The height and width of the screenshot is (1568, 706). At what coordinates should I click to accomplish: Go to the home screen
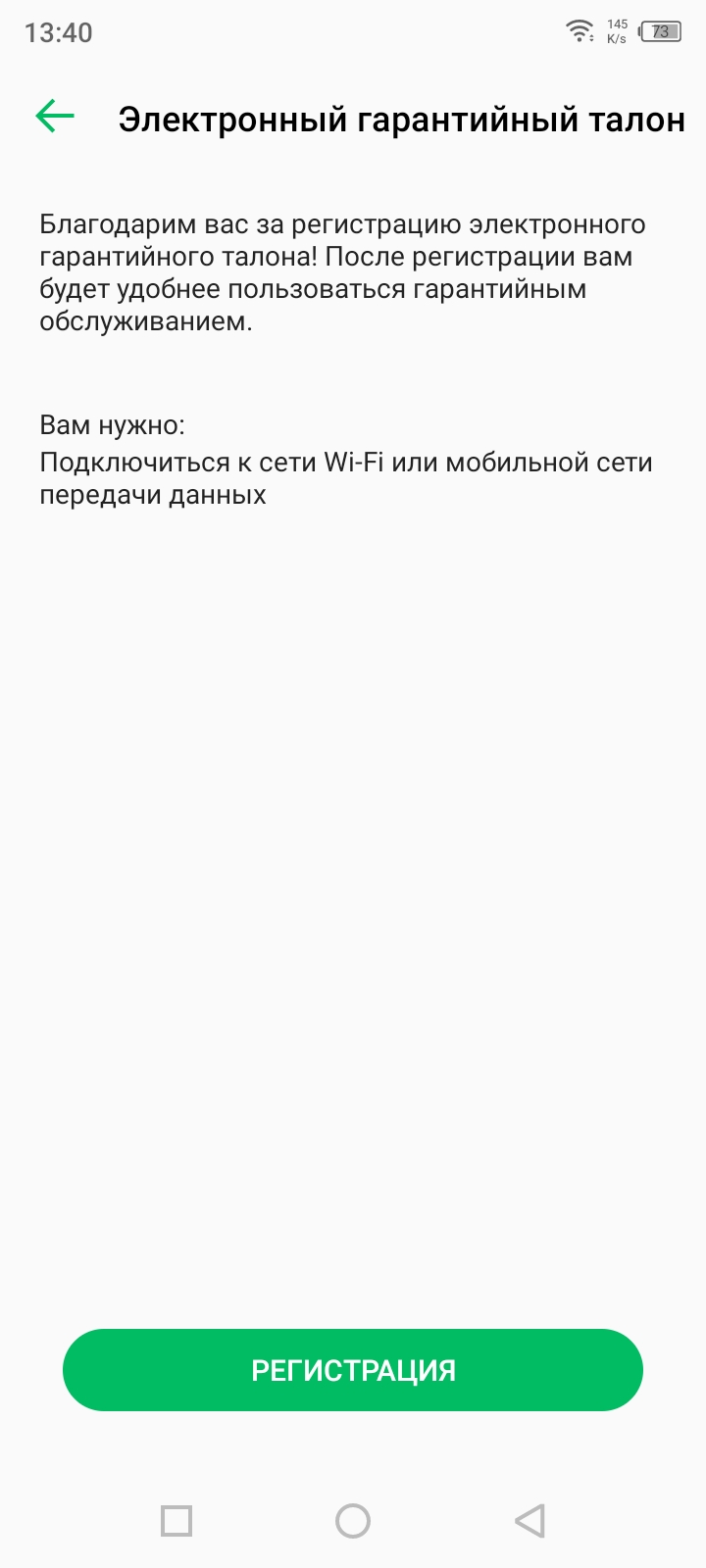click(353, 1521)
